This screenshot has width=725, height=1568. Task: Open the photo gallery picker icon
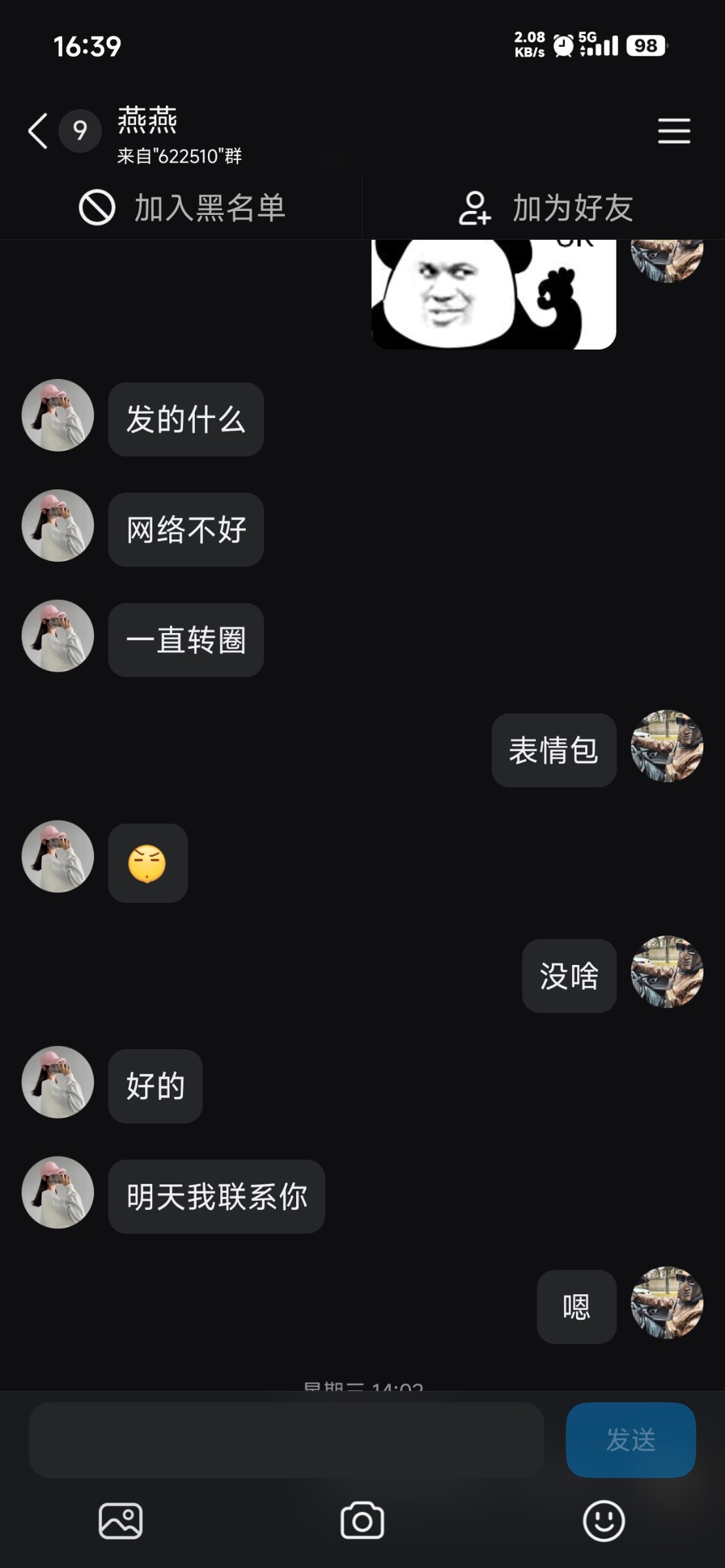coord(121,1519)
